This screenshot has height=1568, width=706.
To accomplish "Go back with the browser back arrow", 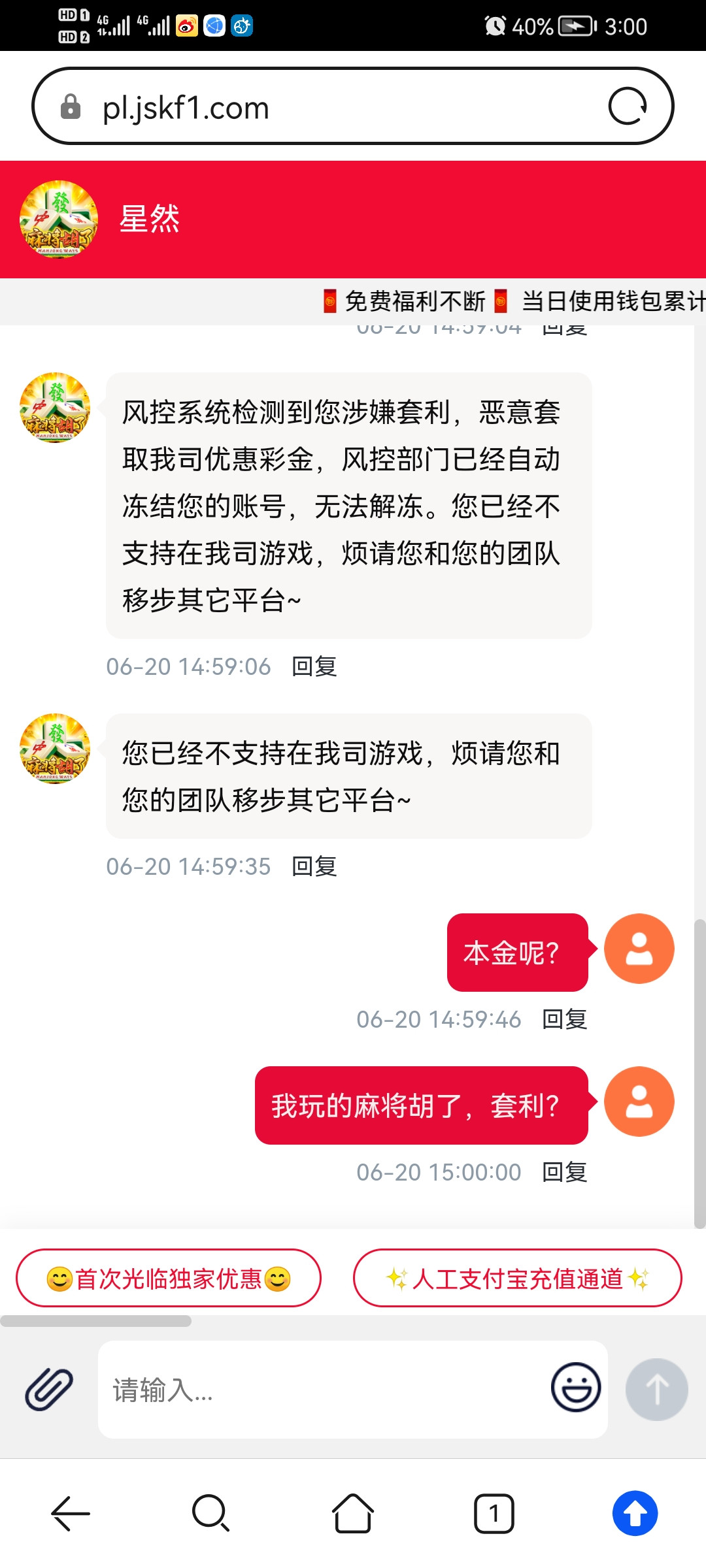I will point(71,1513).
